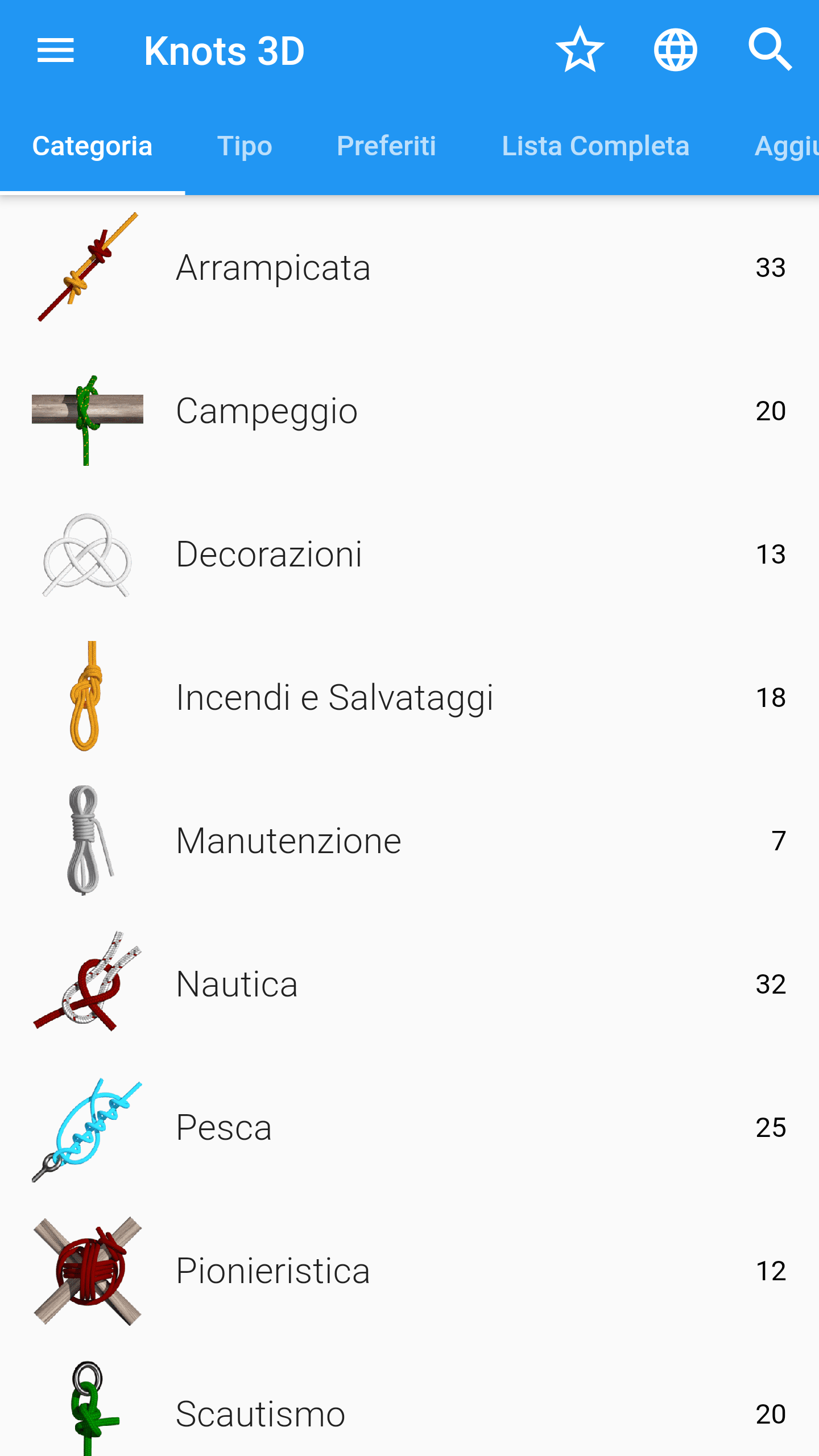The image size is (819, 1456).
Task: Open the Campeggio category
Action: (409, 411)
